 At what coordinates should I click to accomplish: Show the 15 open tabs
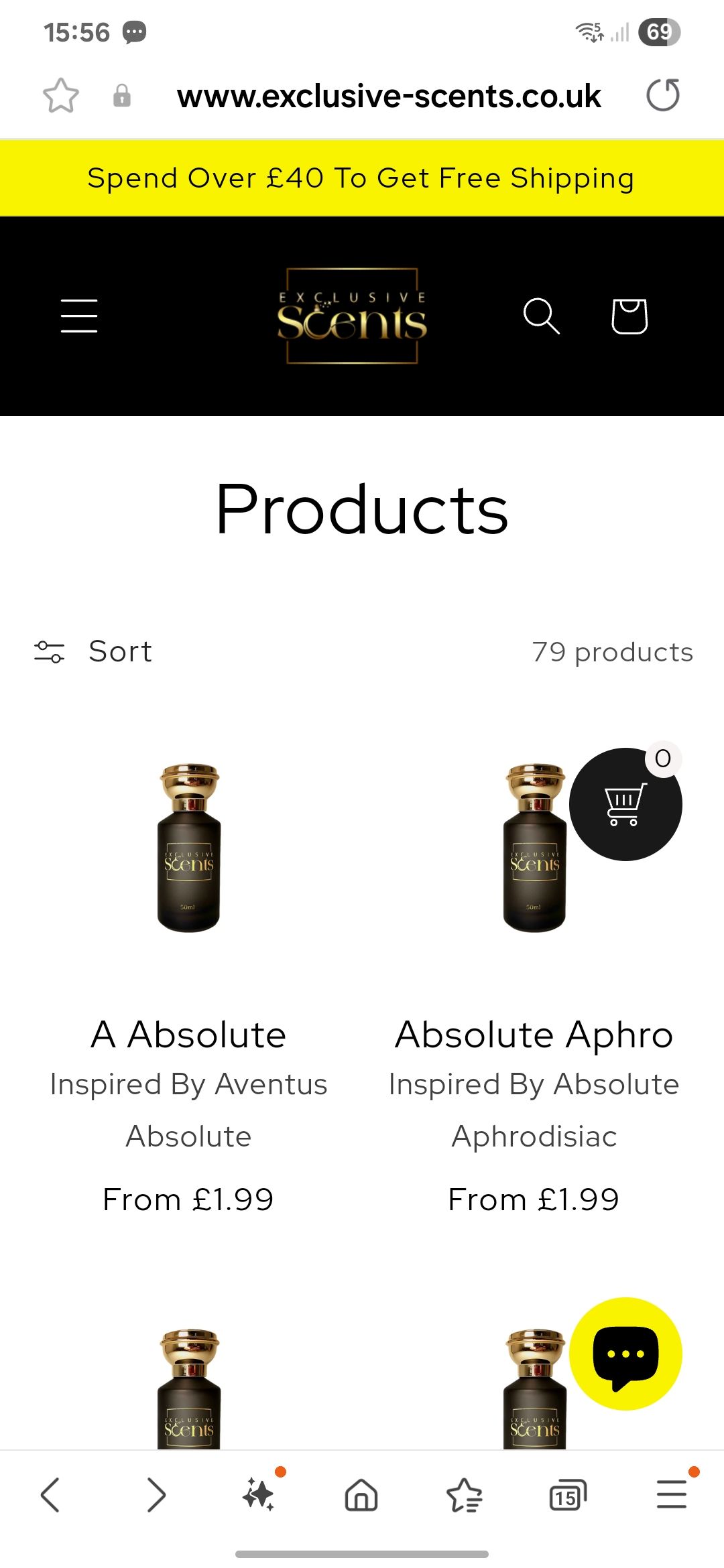567,1494
